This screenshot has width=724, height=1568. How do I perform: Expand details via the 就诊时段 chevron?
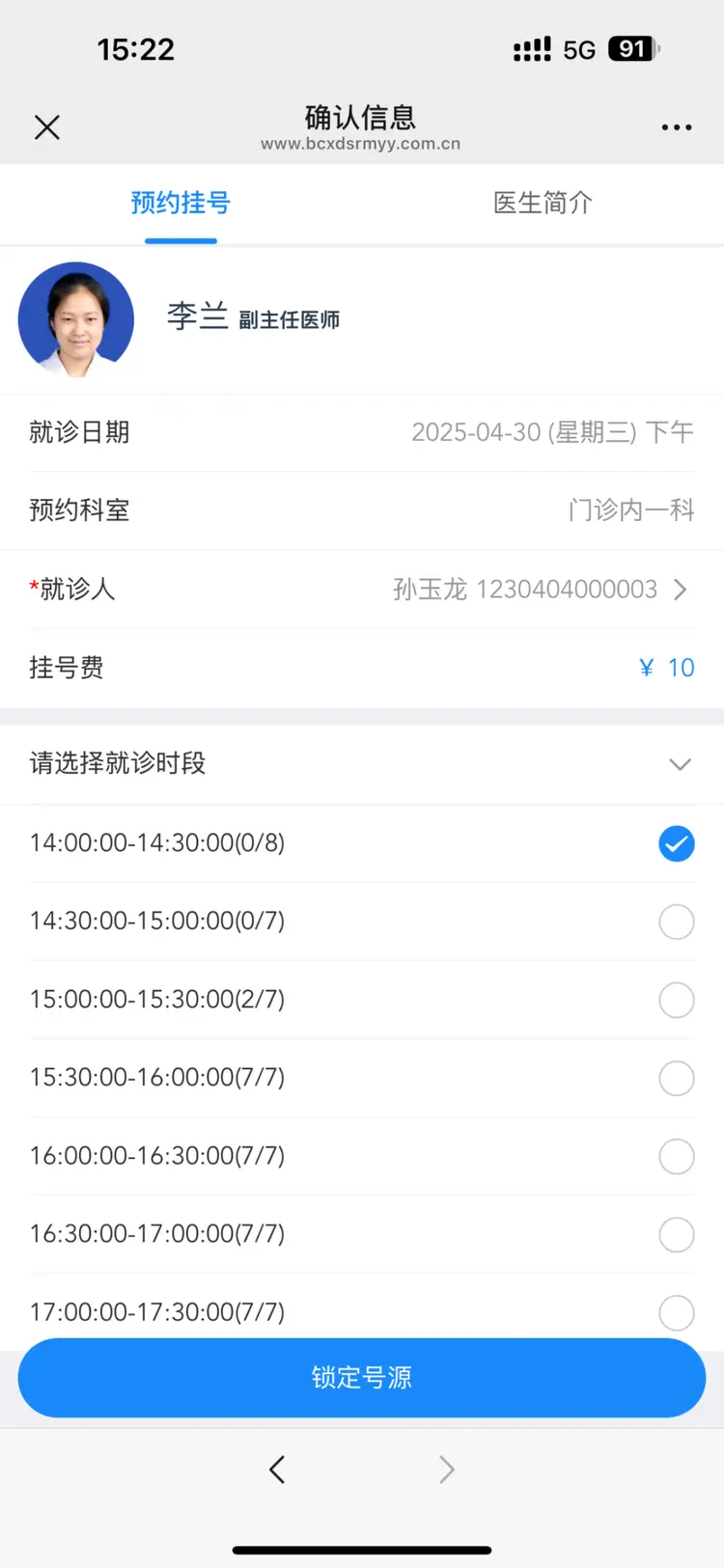(x=681, y=764)
